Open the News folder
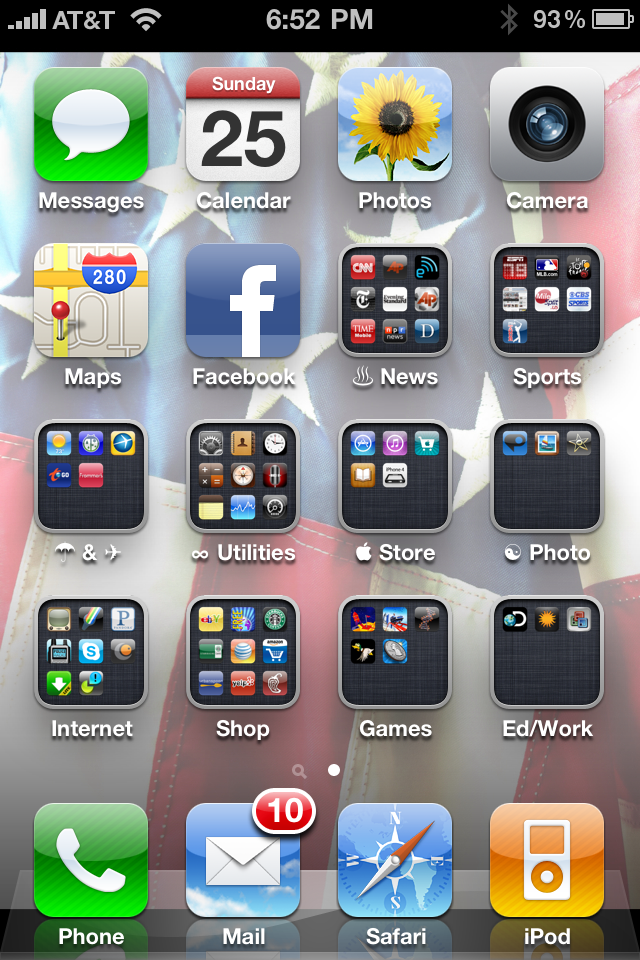The width and height of the screenshot is (640, 960). coord(395,301)
